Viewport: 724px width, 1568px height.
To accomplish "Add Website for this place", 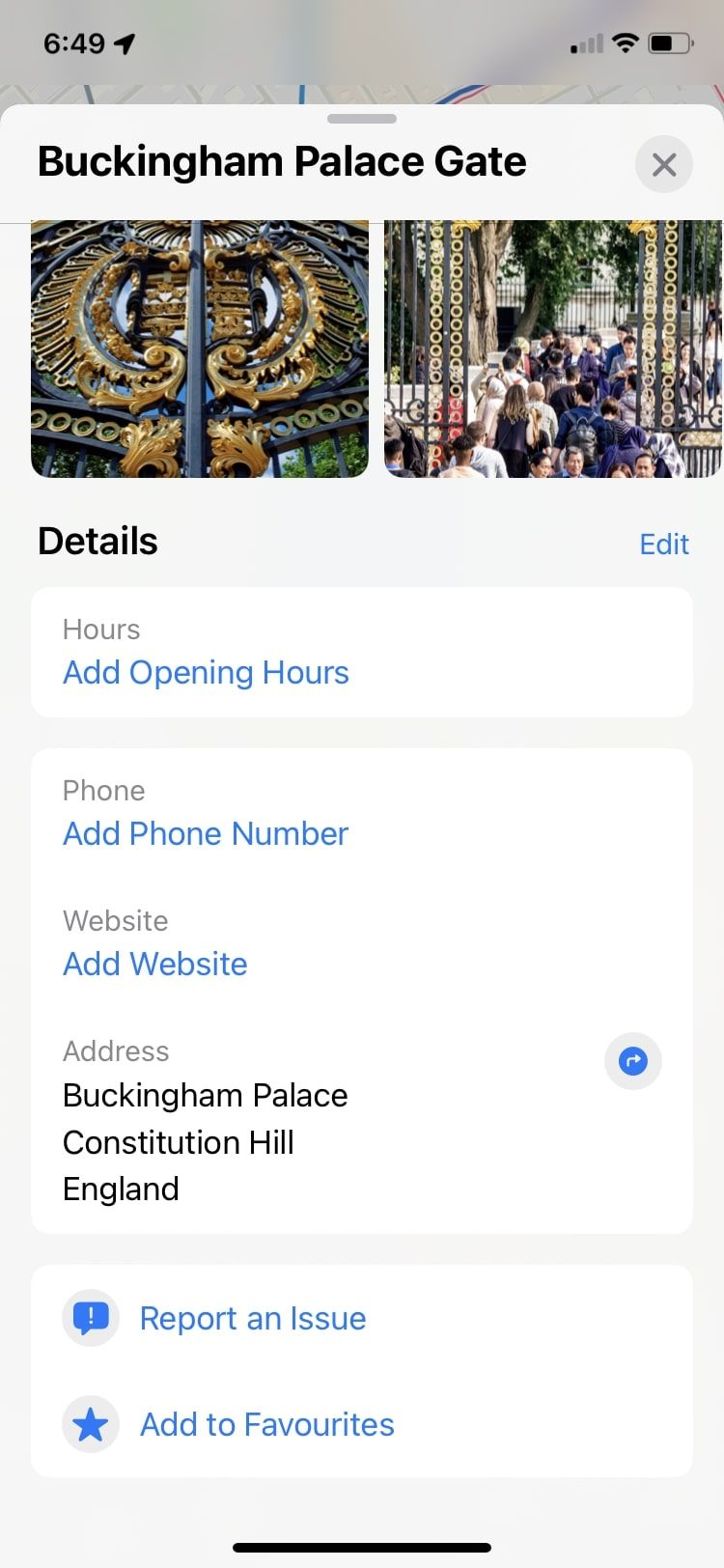I will coord(154,964).
